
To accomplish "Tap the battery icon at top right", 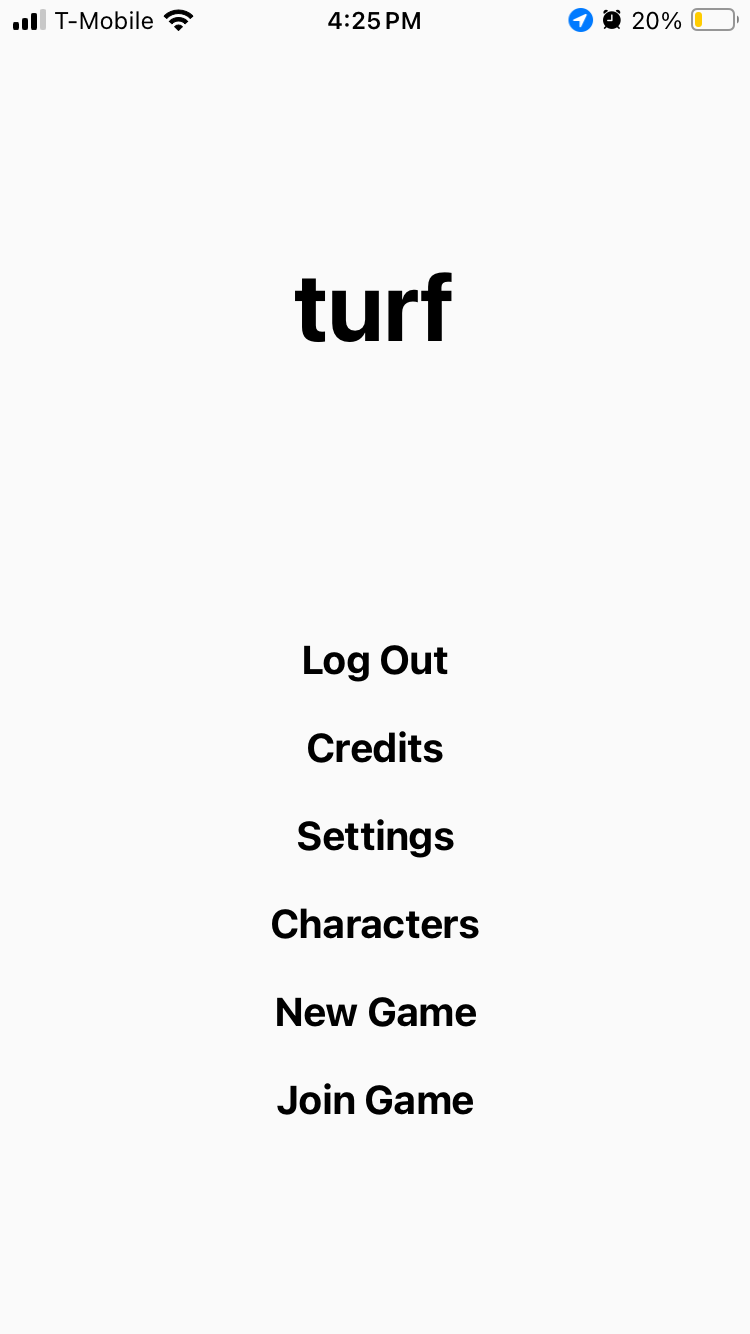I will [712, 19].
